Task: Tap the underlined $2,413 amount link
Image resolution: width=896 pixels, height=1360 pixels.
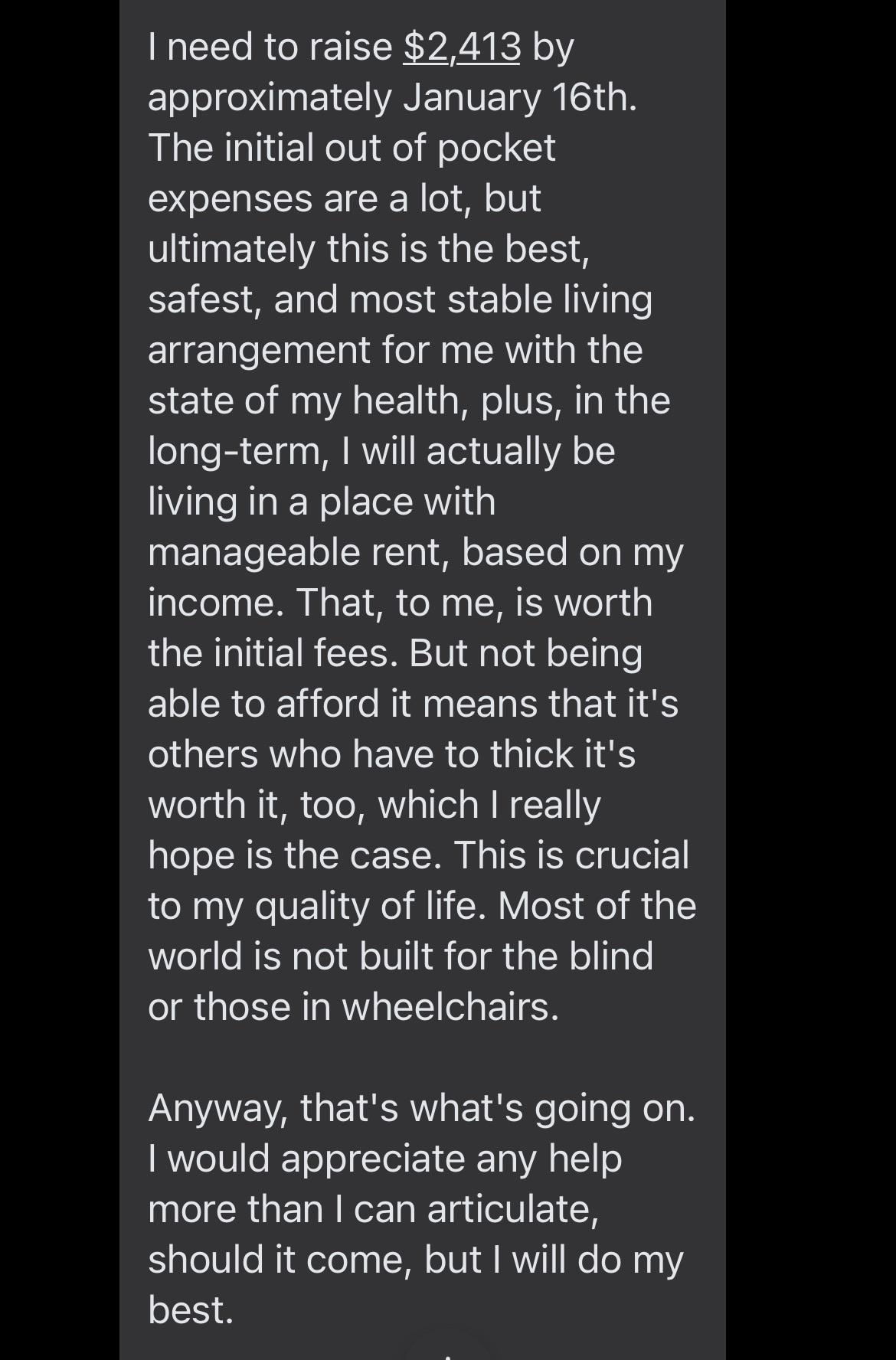Action: pyautogui.click(x=462, y=47)
